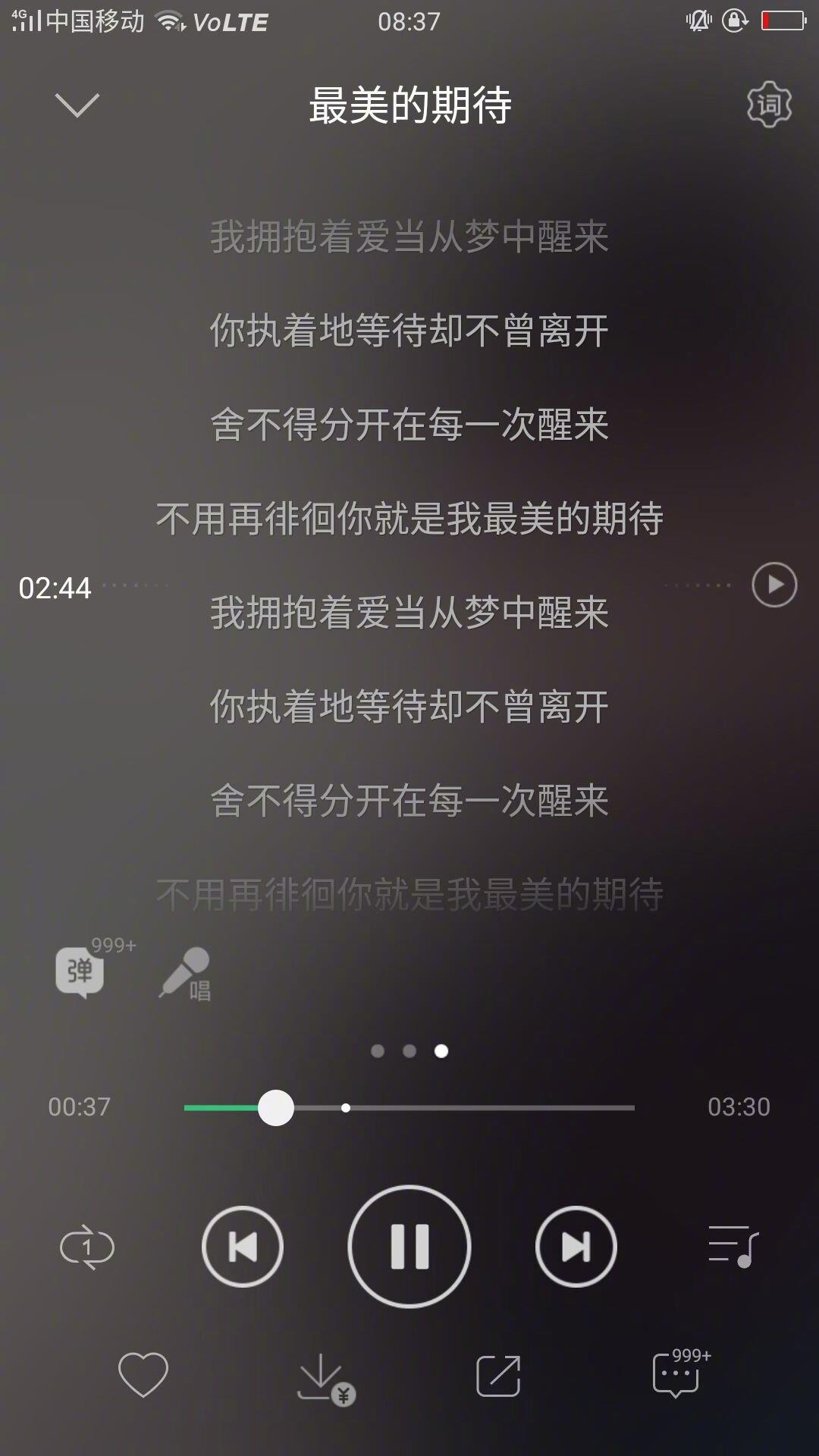Tap the playback progress slider knob

click(276, 1108)
